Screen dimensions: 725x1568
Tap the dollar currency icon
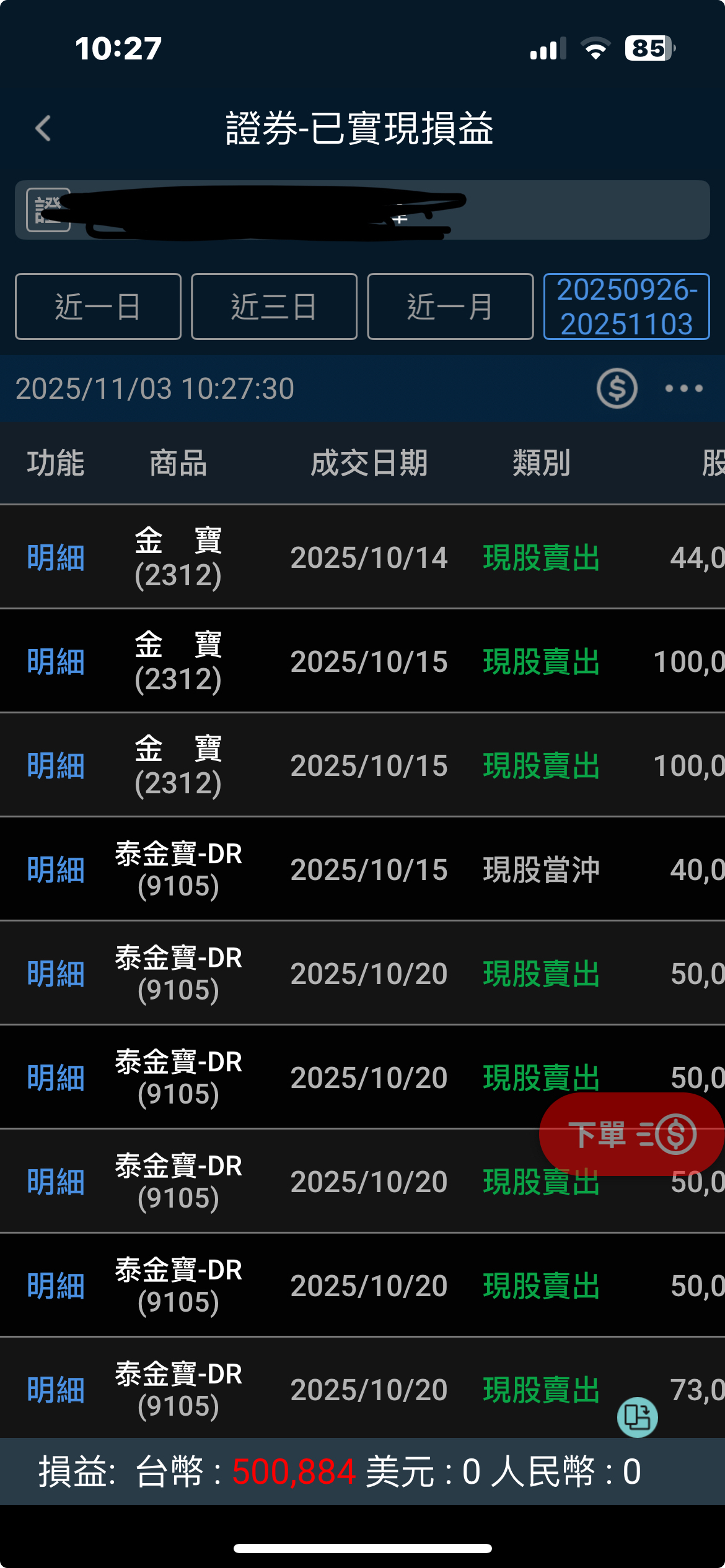click(x=617, y=388)
